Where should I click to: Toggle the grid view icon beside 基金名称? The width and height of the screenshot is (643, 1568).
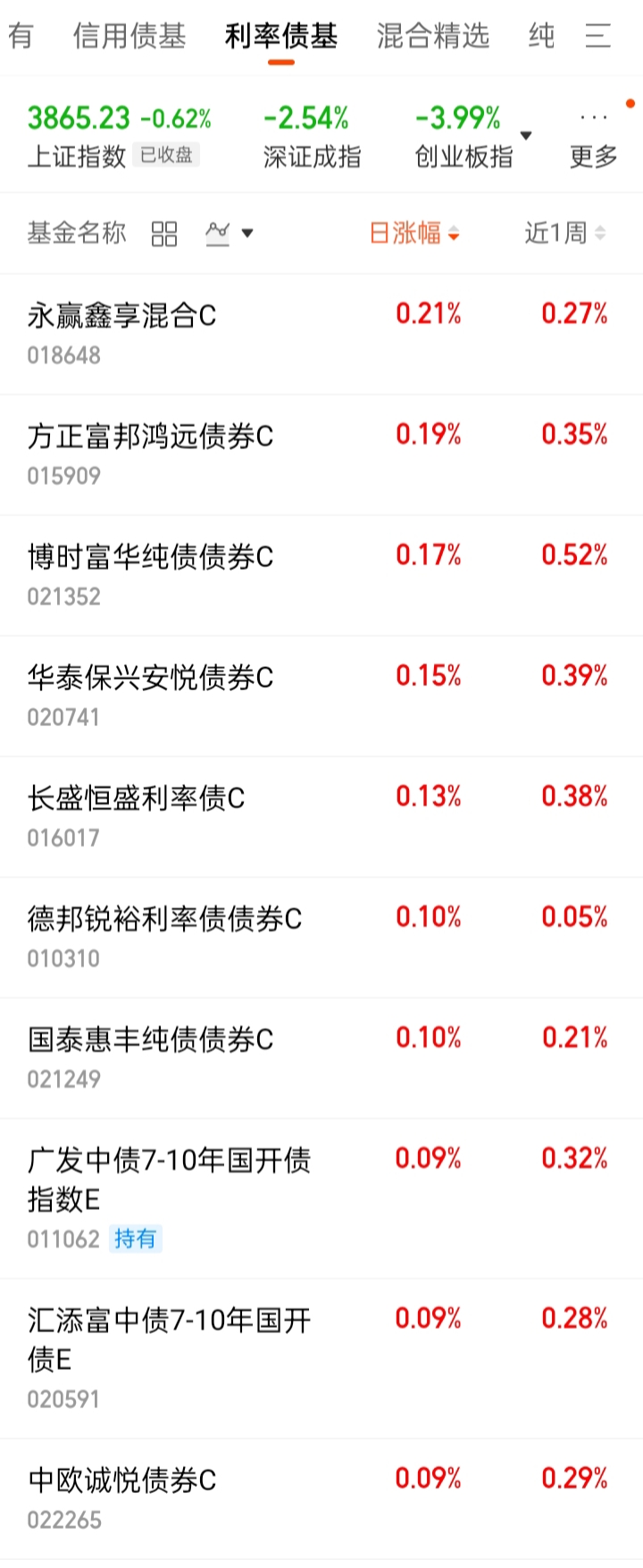point(164,235)
